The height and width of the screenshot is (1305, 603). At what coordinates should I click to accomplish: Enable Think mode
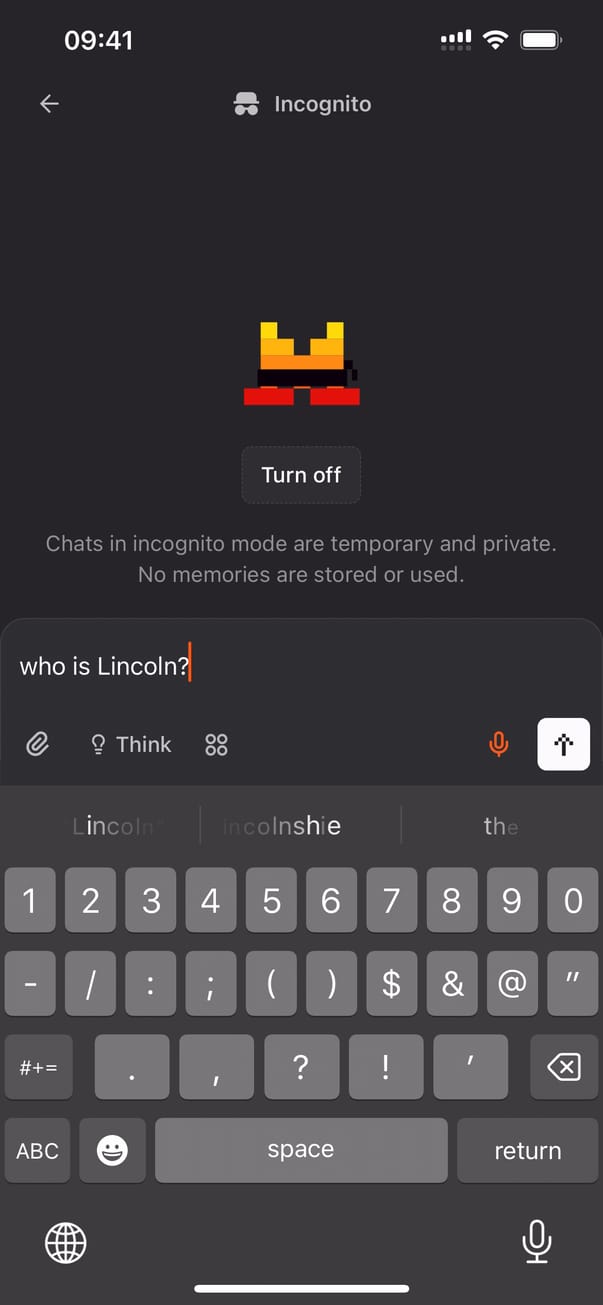[x=131, y=744]
